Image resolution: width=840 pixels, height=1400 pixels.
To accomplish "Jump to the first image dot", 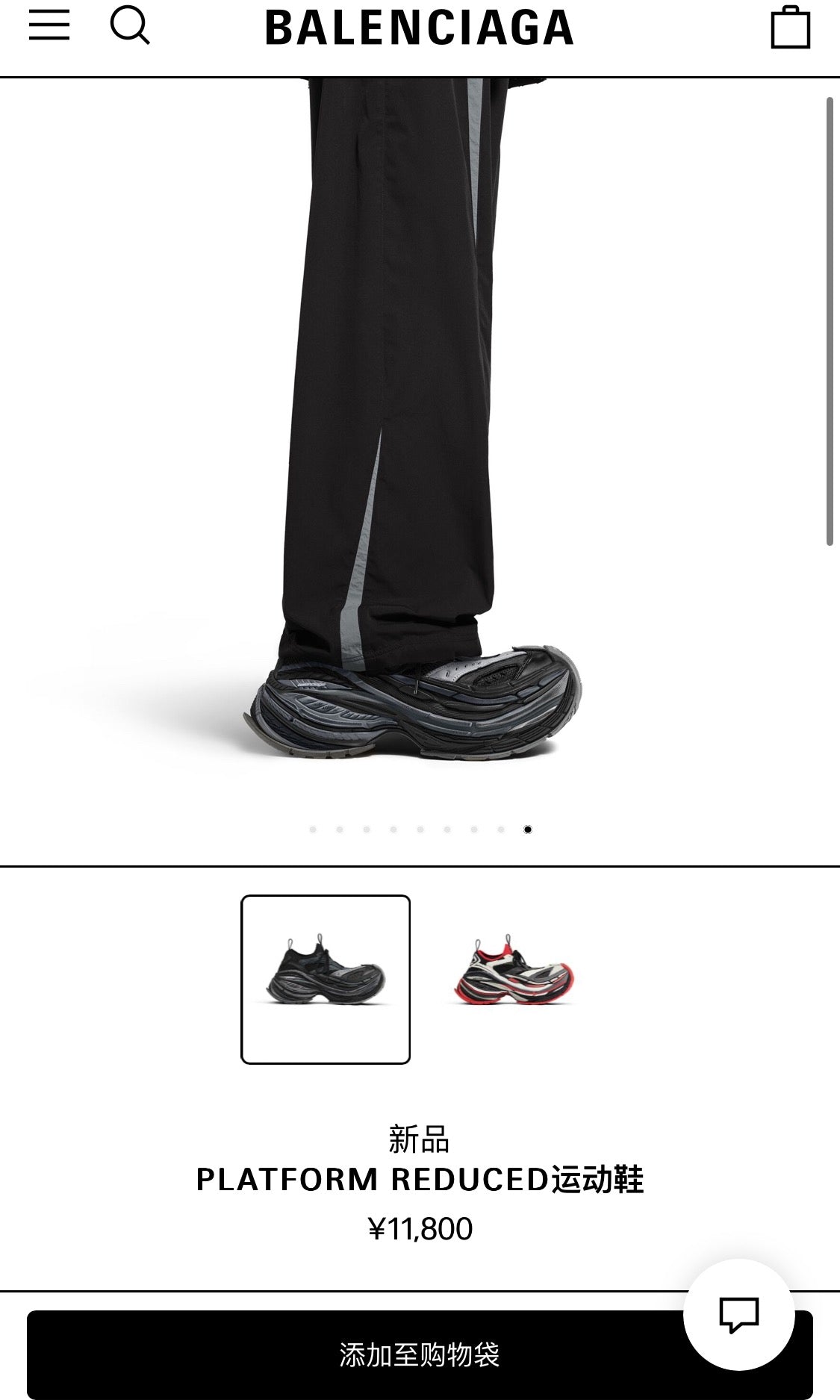I will [x=313, y=830].
